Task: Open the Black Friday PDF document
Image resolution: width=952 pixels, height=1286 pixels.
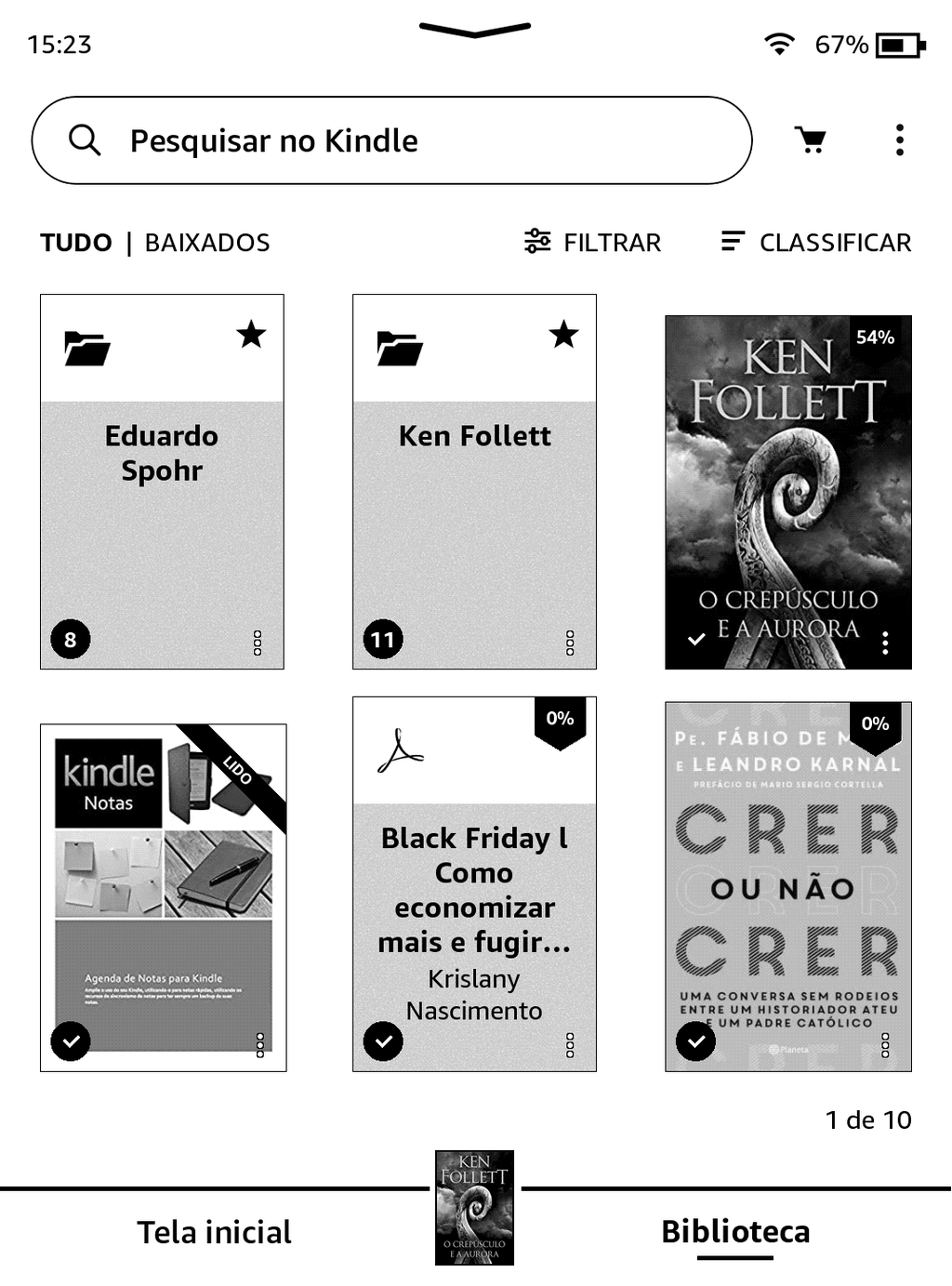Action: (x=474, y=883)
